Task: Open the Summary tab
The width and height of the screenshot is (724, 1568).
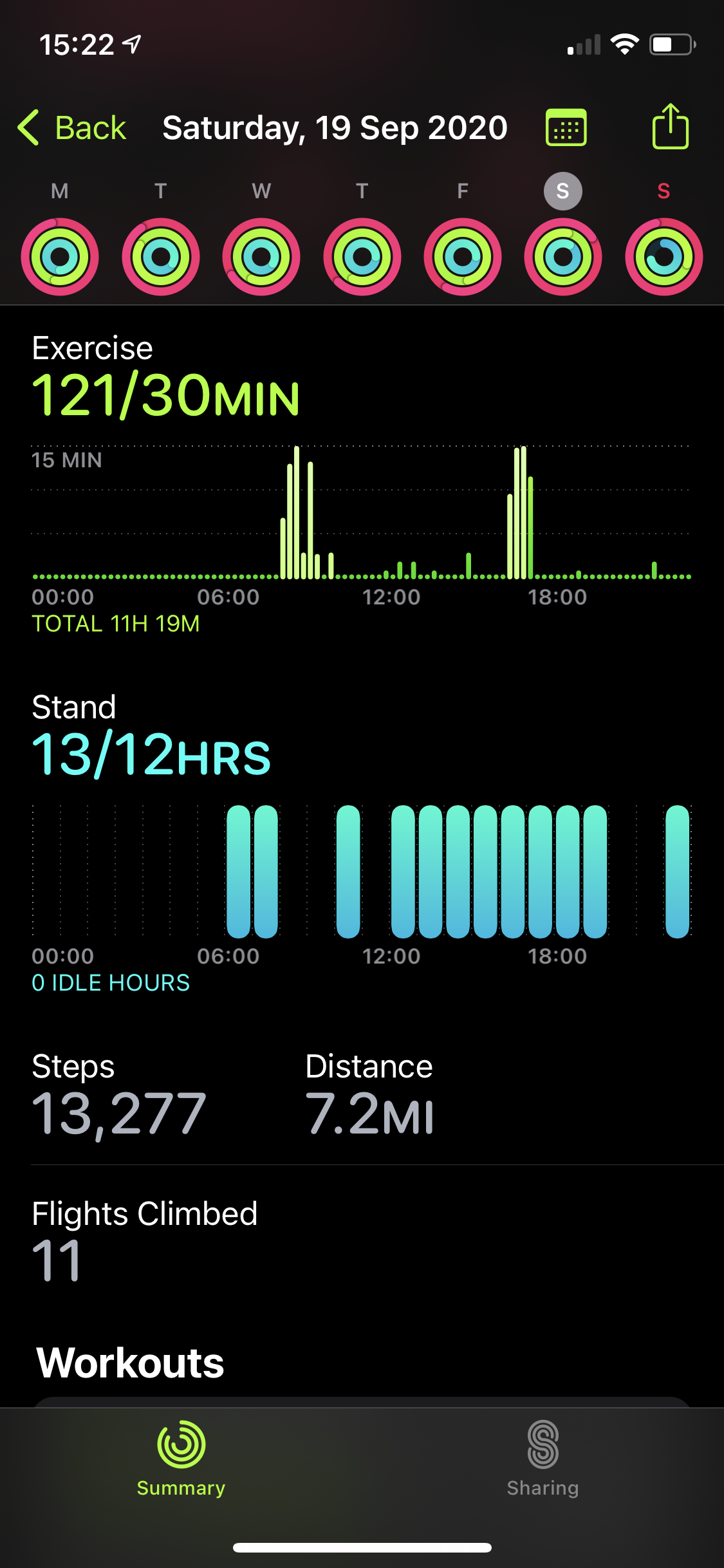Action: [x=181, y=1459]
